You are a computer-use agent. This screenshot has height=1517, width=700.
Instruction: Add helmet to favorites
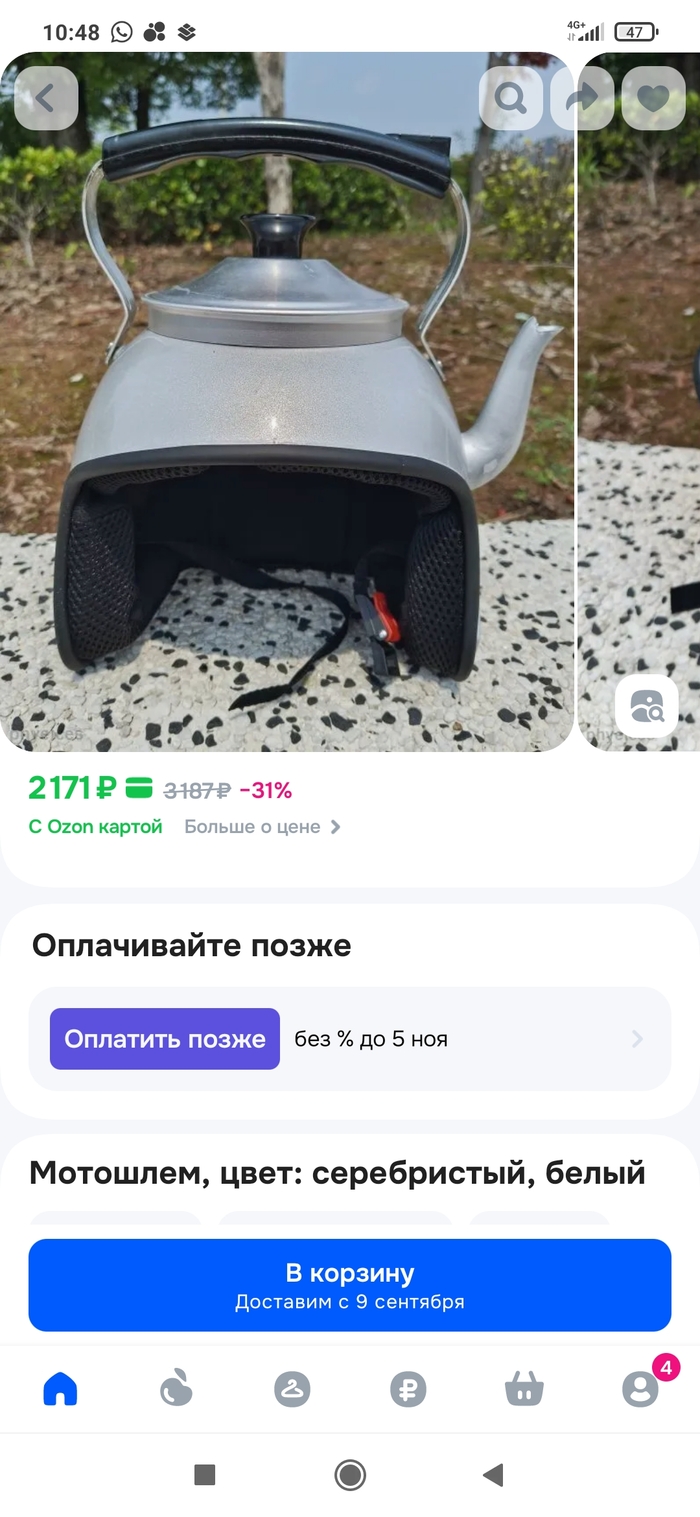(653, 98)
